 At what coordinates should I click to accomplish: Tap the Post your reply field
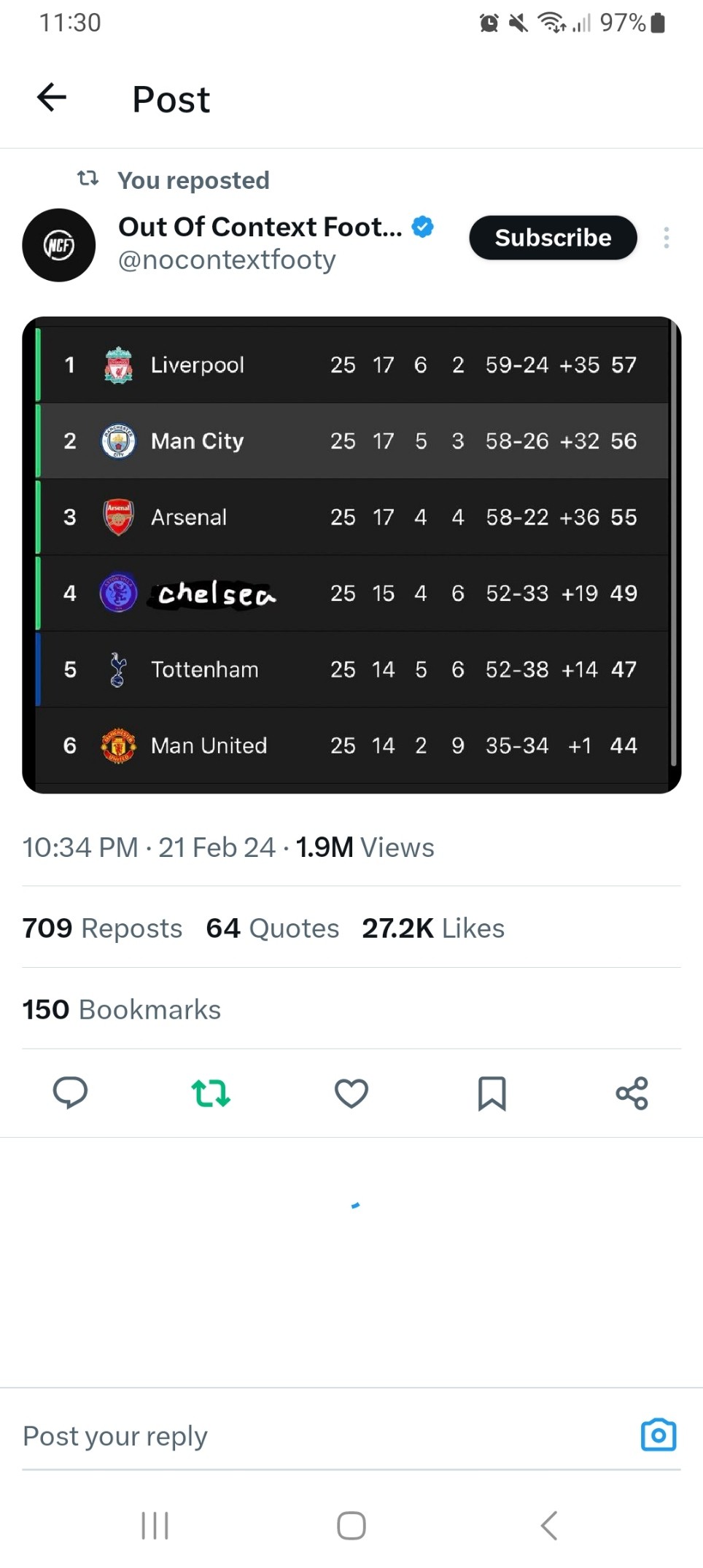[321, 1436]
